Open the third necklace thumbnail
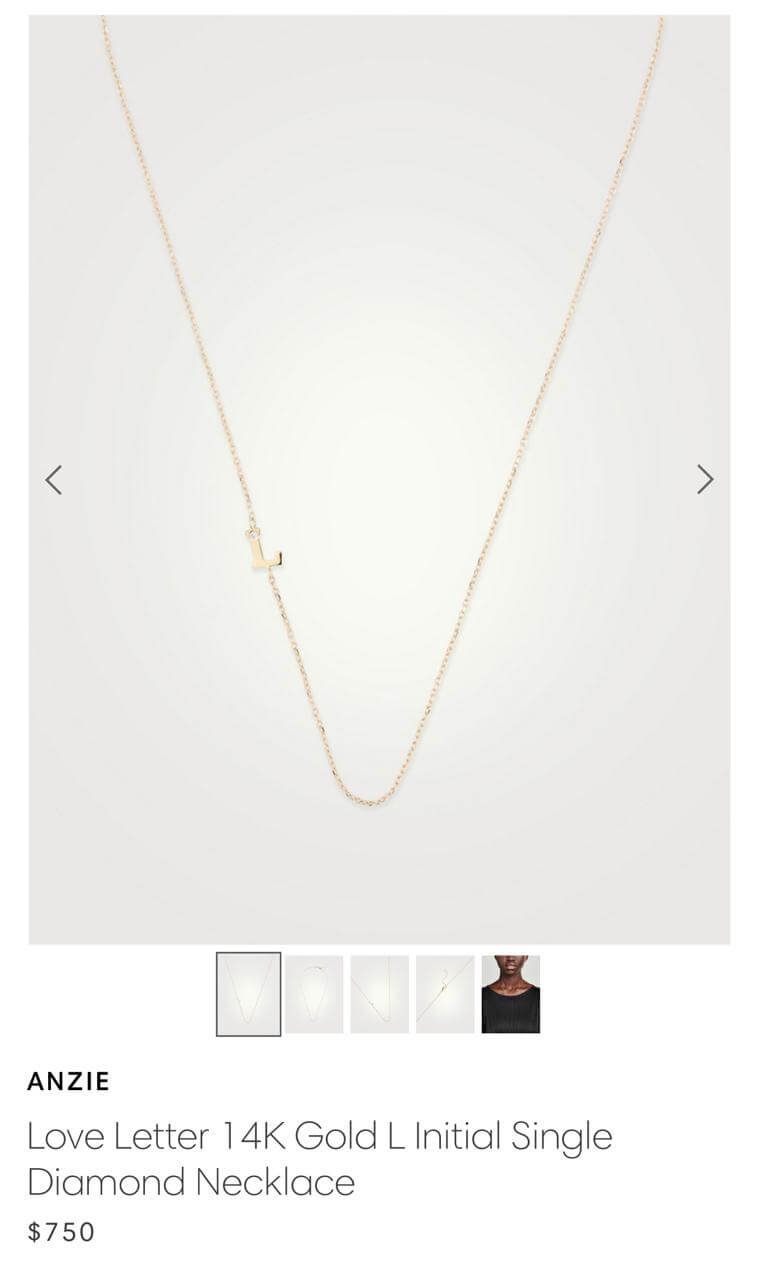This screenshot has width=759, height=1280. click(x=379, y=994)
